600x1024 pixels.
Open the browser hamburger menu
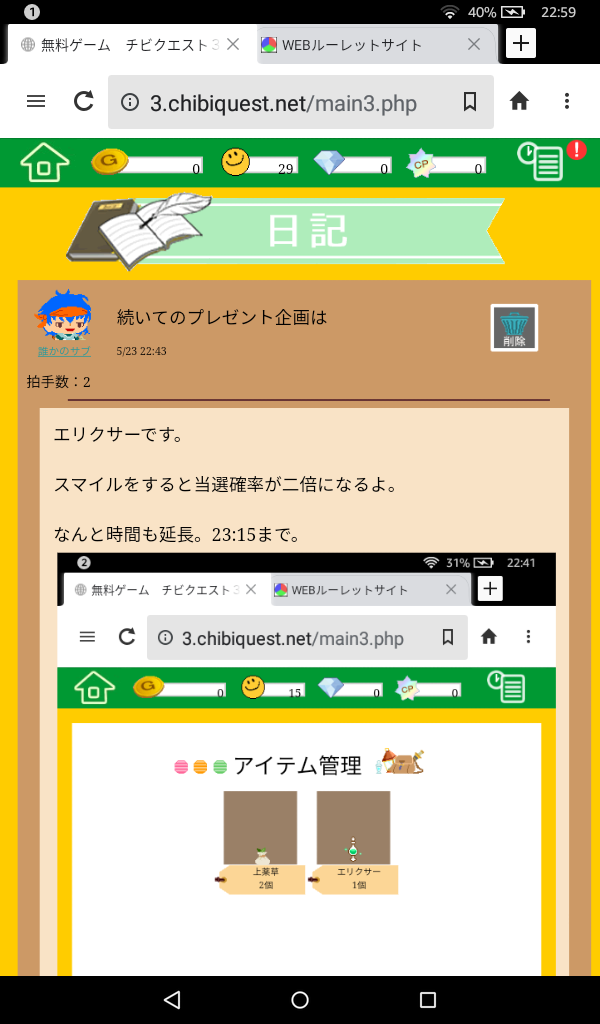(x=36, y=101)
